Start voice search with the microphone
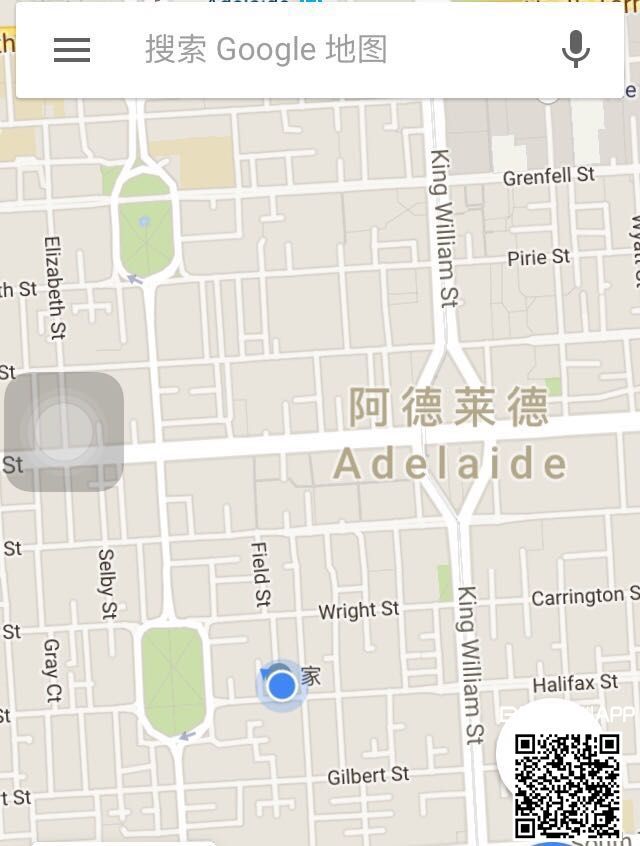640x846 pixels. [x=575, y=49]
